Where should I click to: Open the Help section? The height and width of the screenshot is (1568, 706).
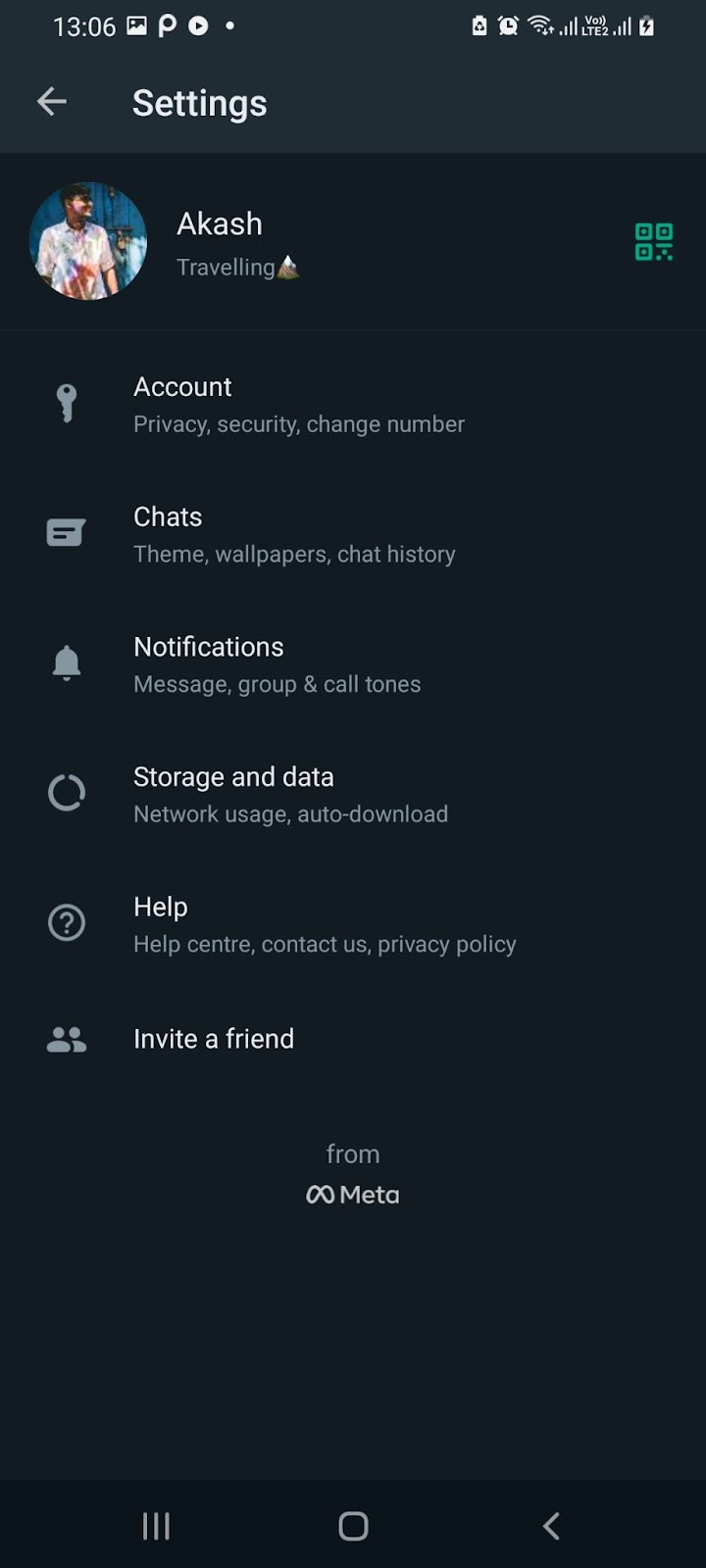(x=324, y=924)
